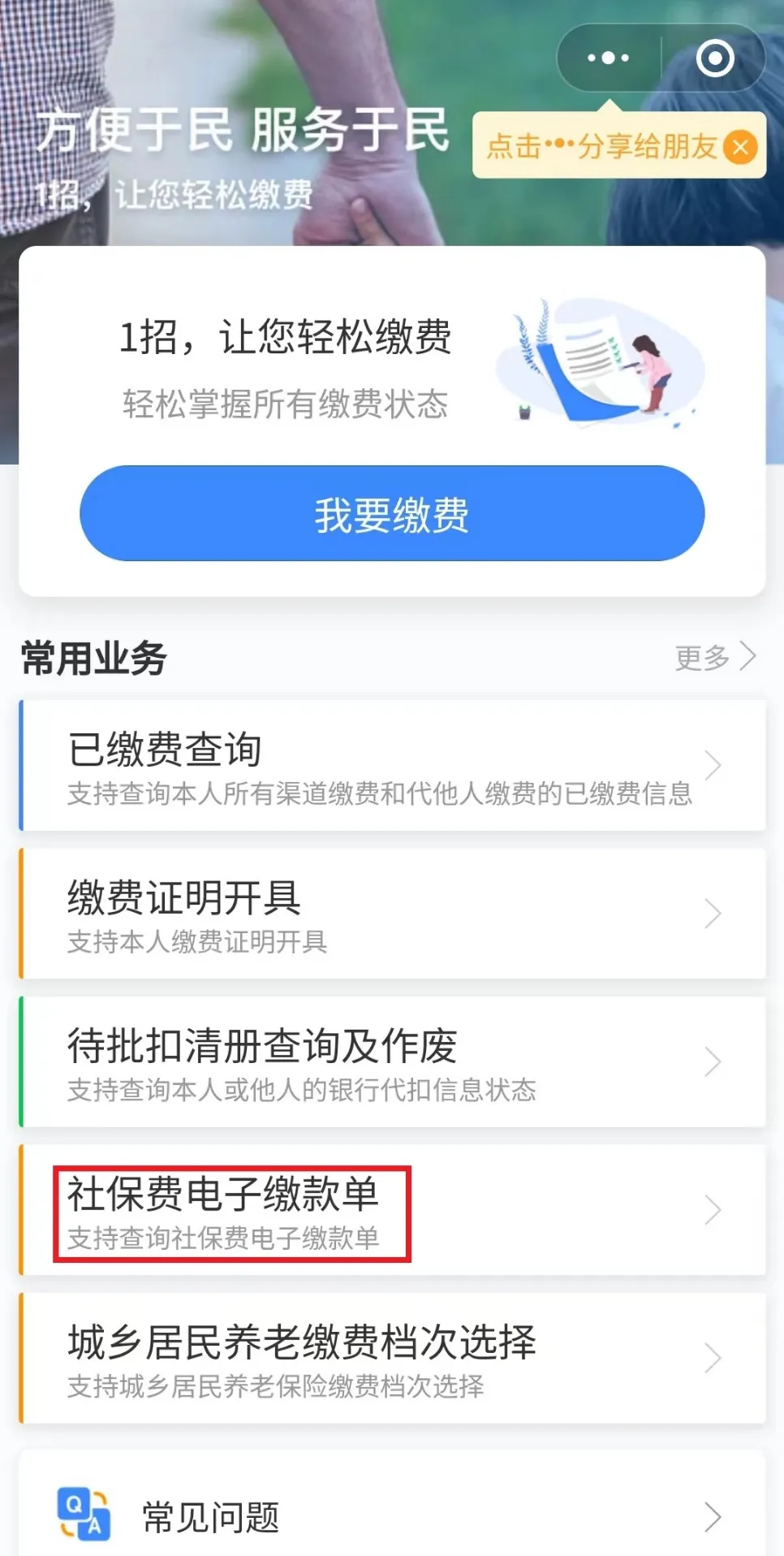Tap the 我要缴费 button

click(x=392, y=513)
